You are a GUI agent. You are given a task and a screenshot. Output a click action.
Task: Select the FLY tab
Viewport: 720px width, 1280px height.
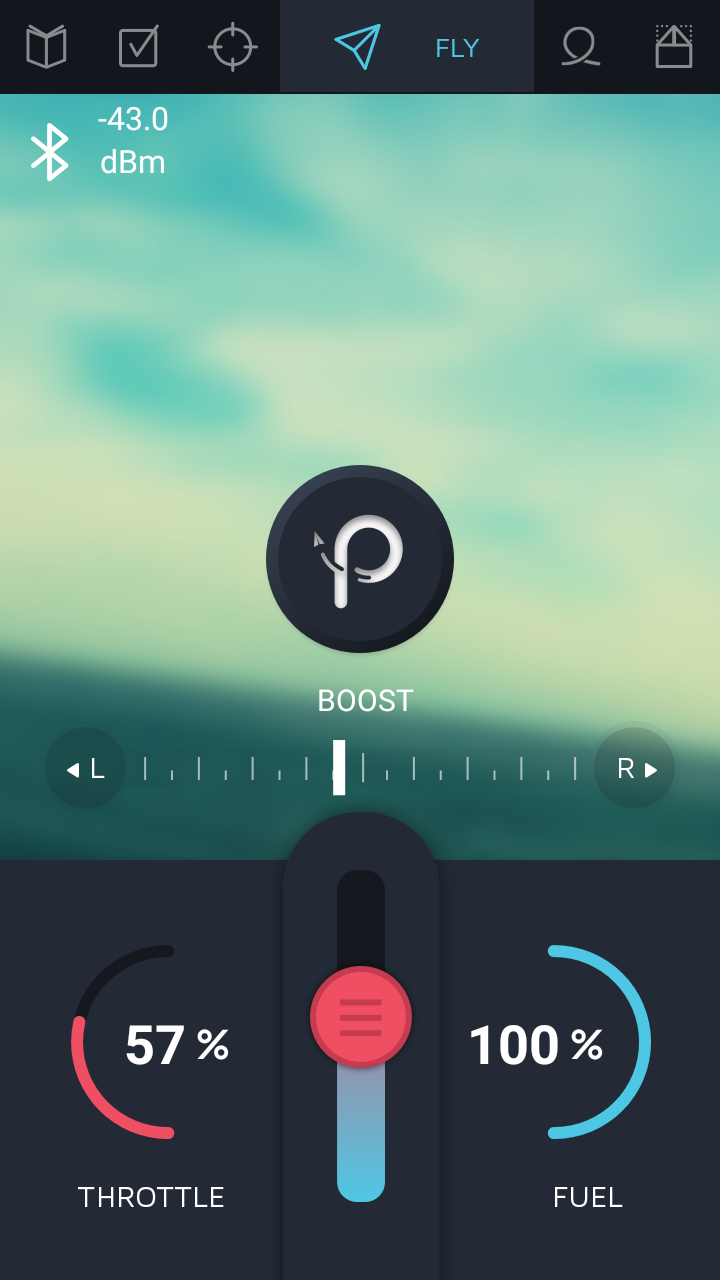coord(407,47)
